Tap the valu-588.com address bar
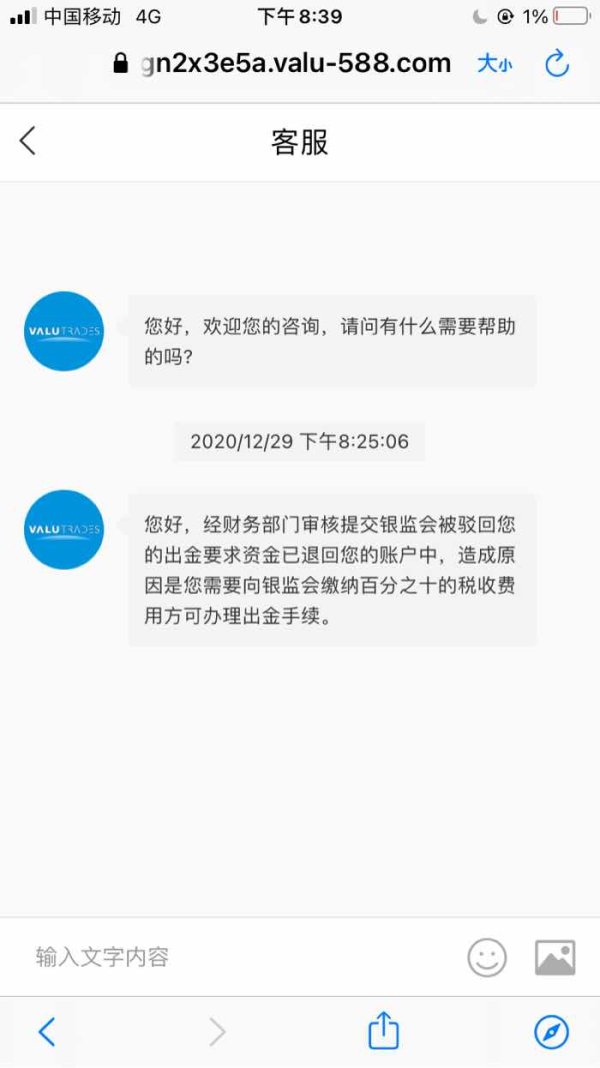 281,63
